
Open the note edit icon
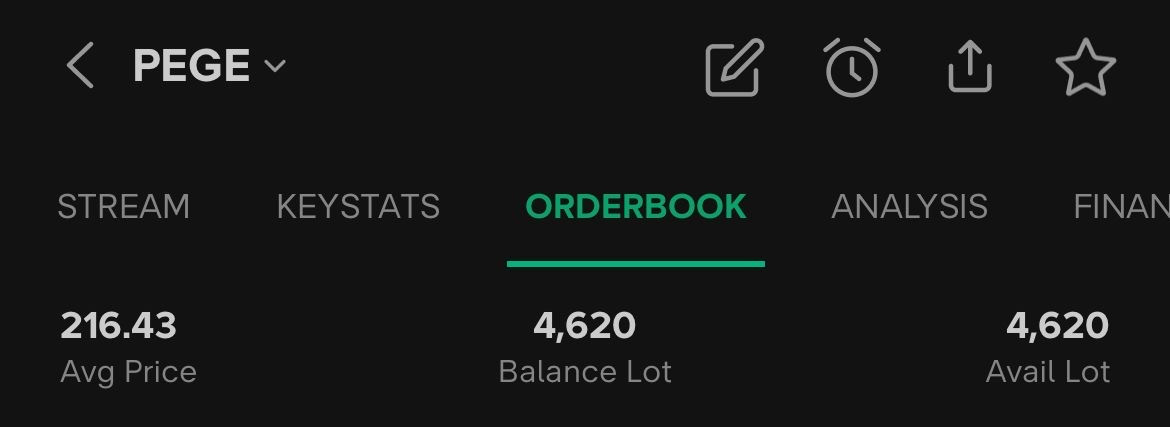coord(734,68)
